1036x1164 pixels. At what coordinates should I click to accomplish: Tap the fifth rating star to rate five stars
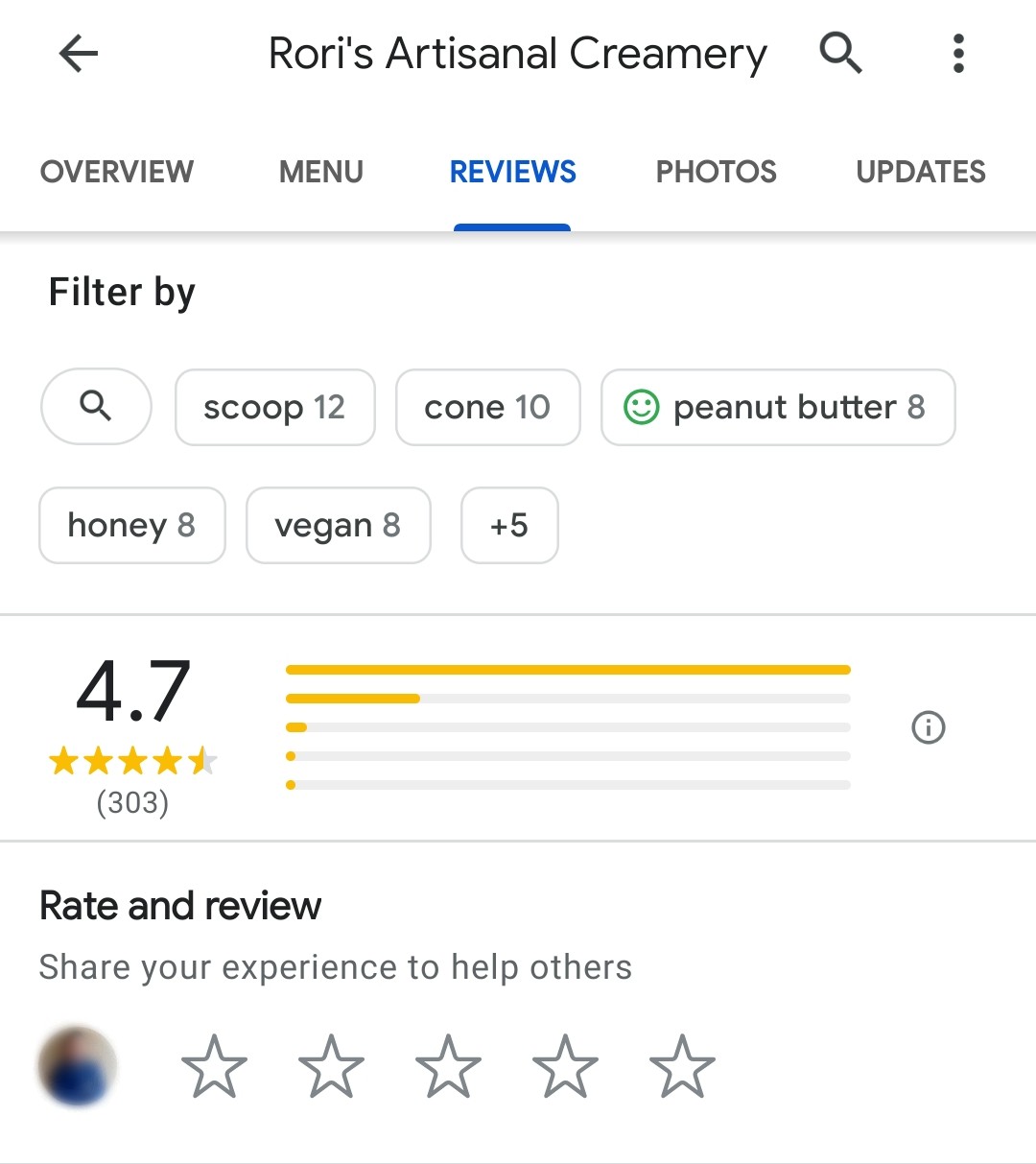683,1063
